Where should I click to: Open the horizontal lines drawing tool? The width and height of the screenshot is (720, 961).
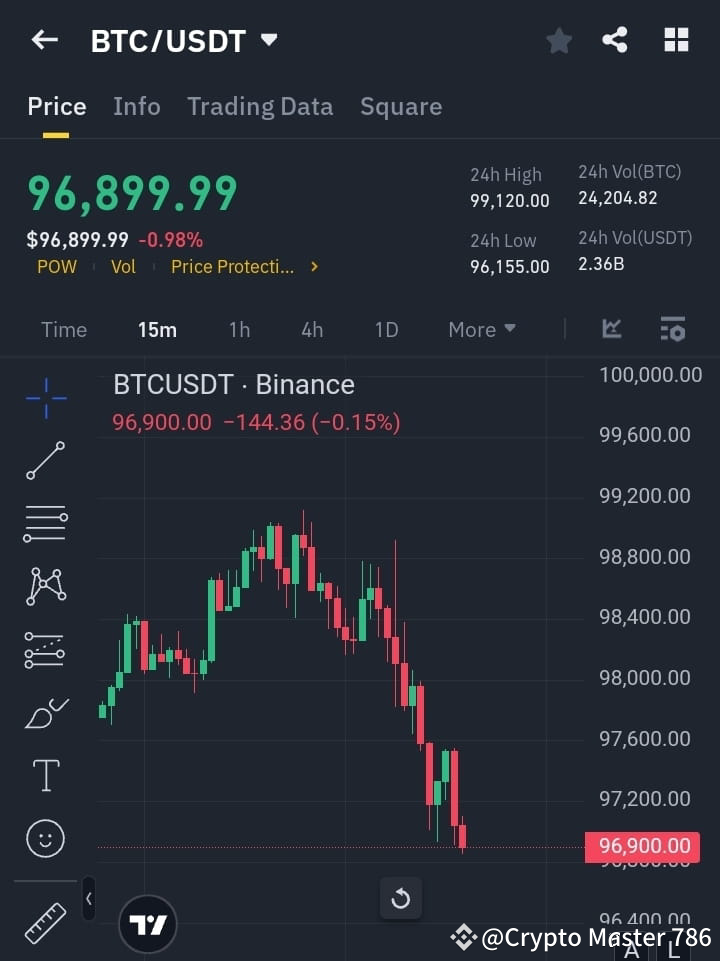pyautogui.click(x=45, y=524)
